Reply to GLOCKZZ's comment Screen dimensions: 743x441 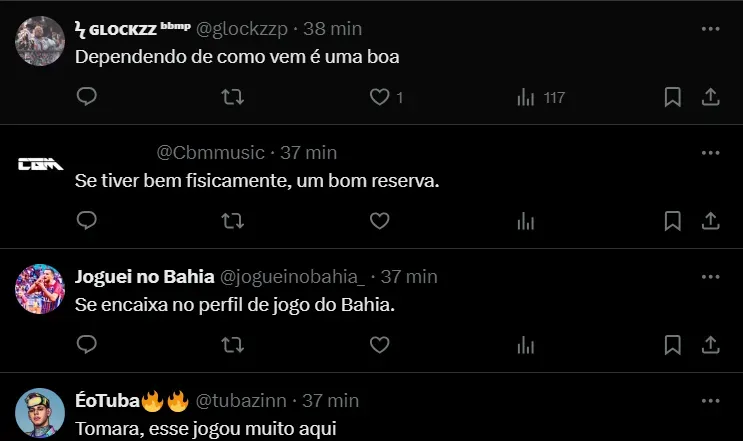click(87, 97)
